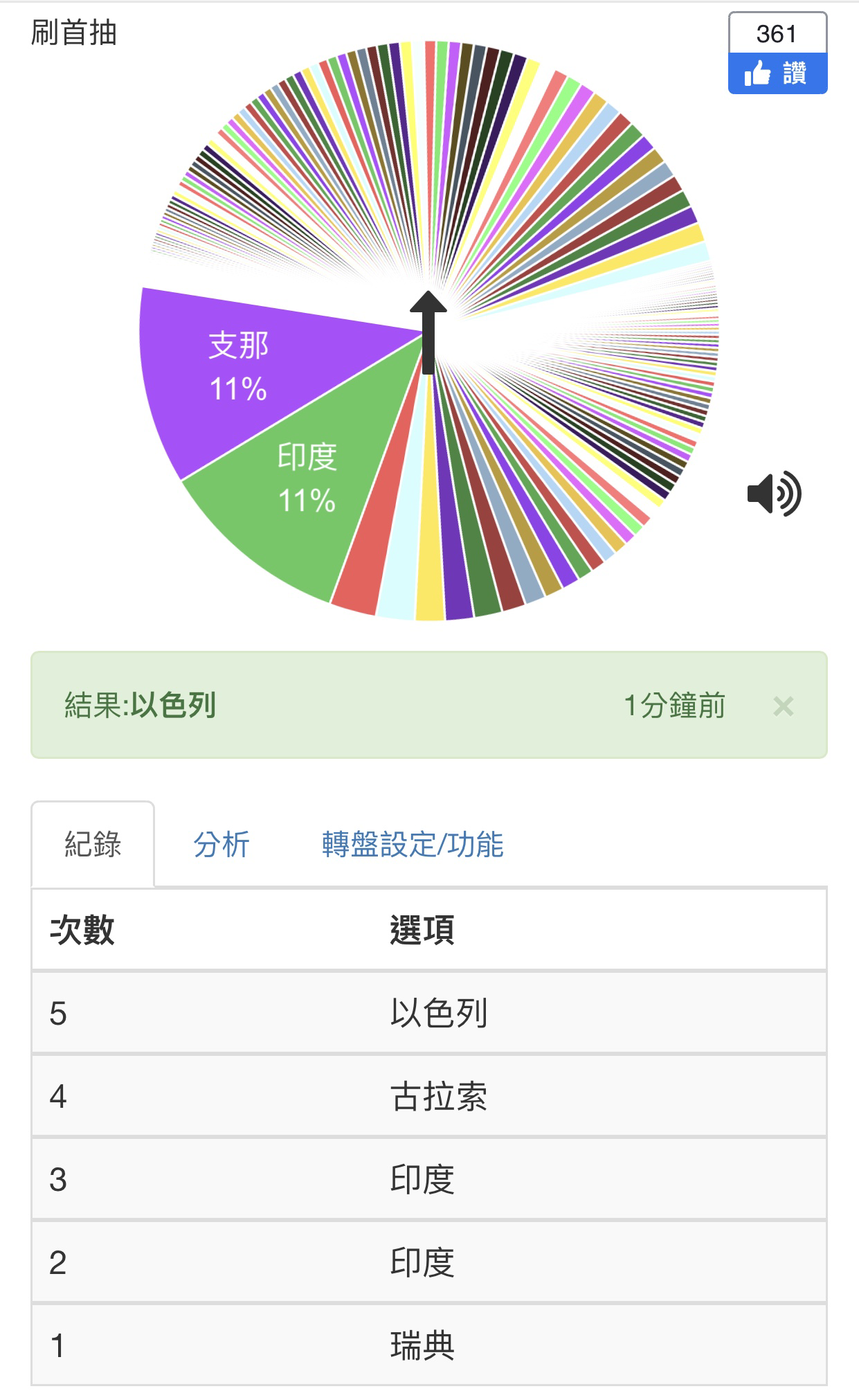
Task: Select the 紀錄 tab
Action: (93, 845)
